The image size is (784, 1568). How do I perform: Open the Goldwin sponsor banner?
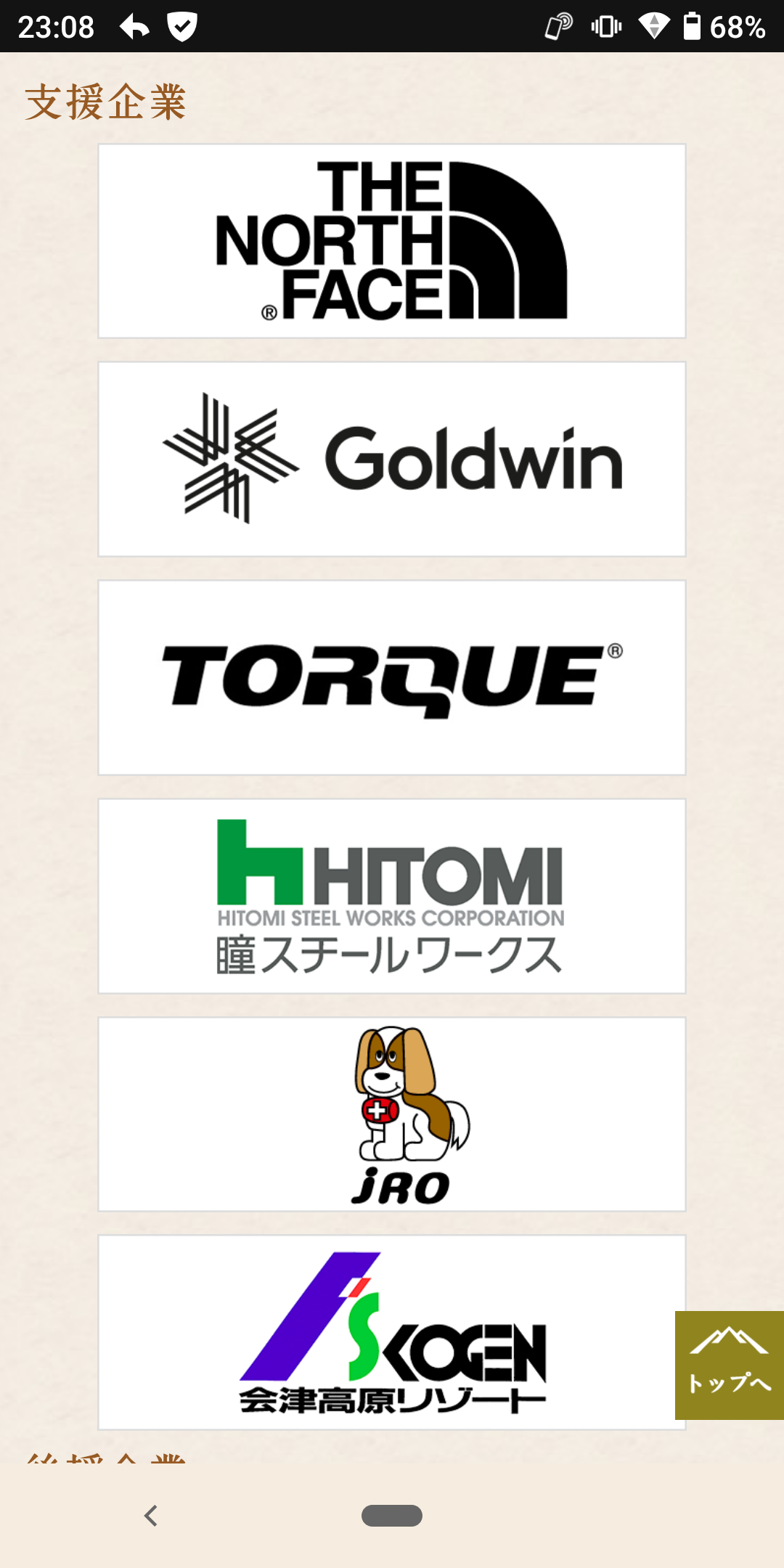coord(392,459)
